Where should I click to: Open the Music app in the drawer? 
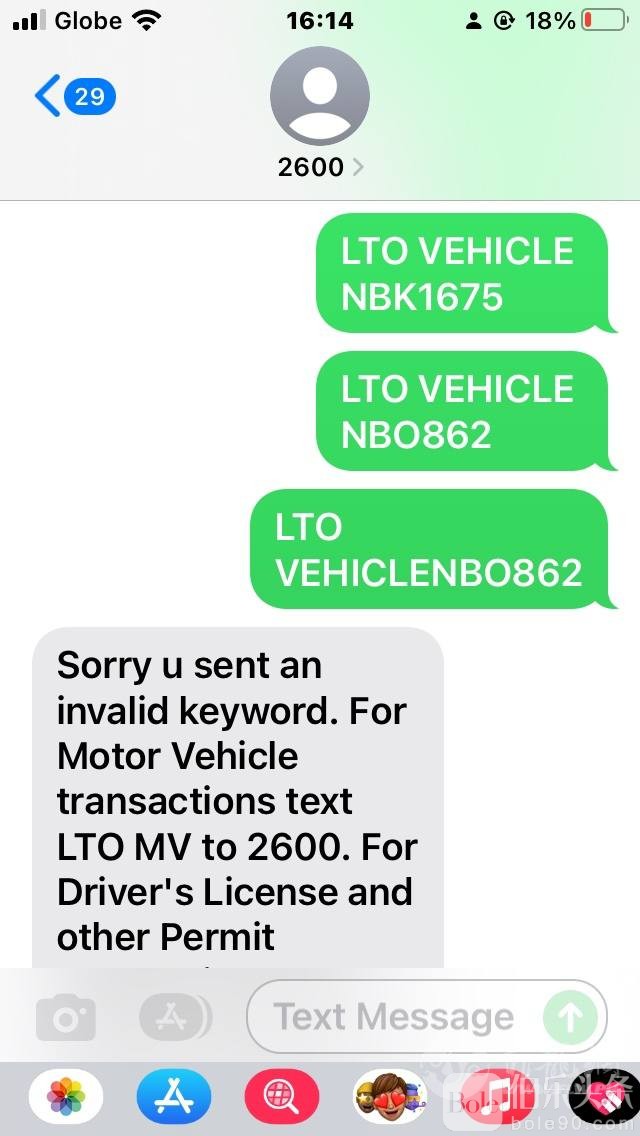495,1099
